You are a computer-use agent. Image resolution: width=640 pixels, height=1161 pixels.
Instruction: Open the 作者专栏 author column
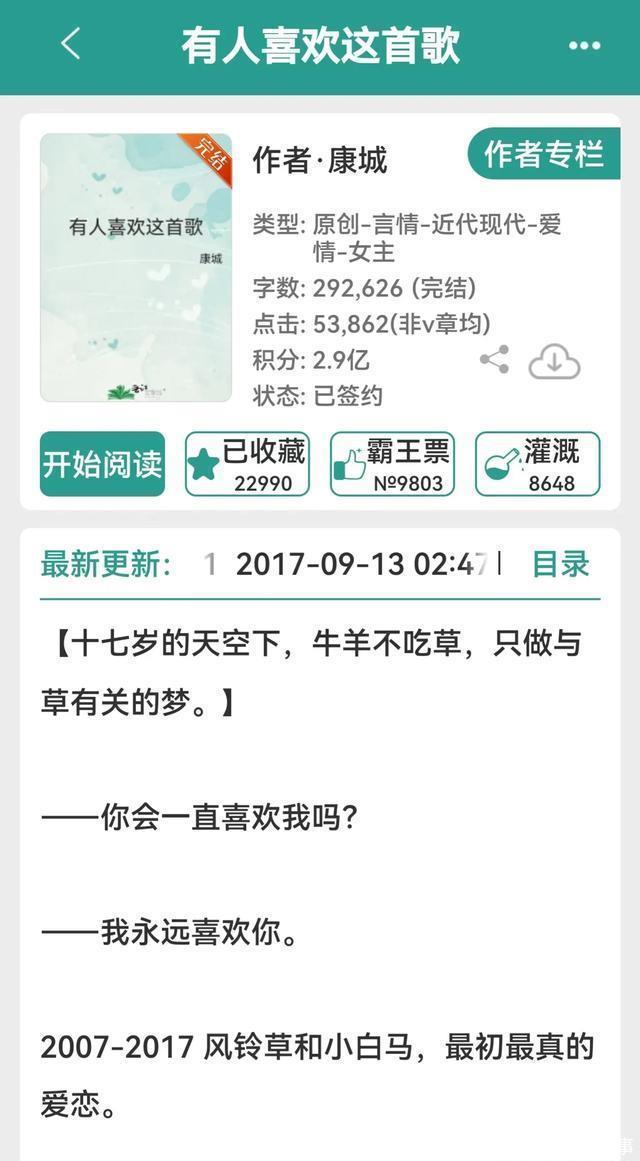coord(543,155)
